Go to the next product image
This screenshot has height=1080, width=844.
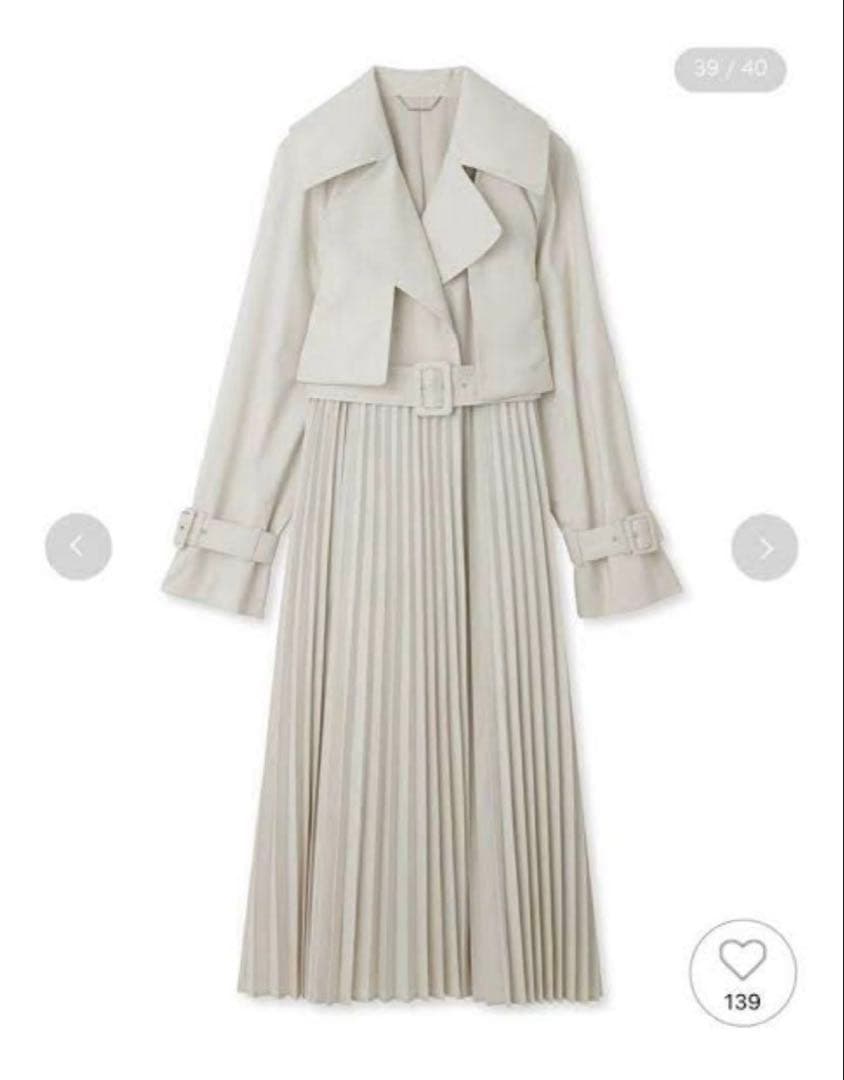(x=764, y=547)
